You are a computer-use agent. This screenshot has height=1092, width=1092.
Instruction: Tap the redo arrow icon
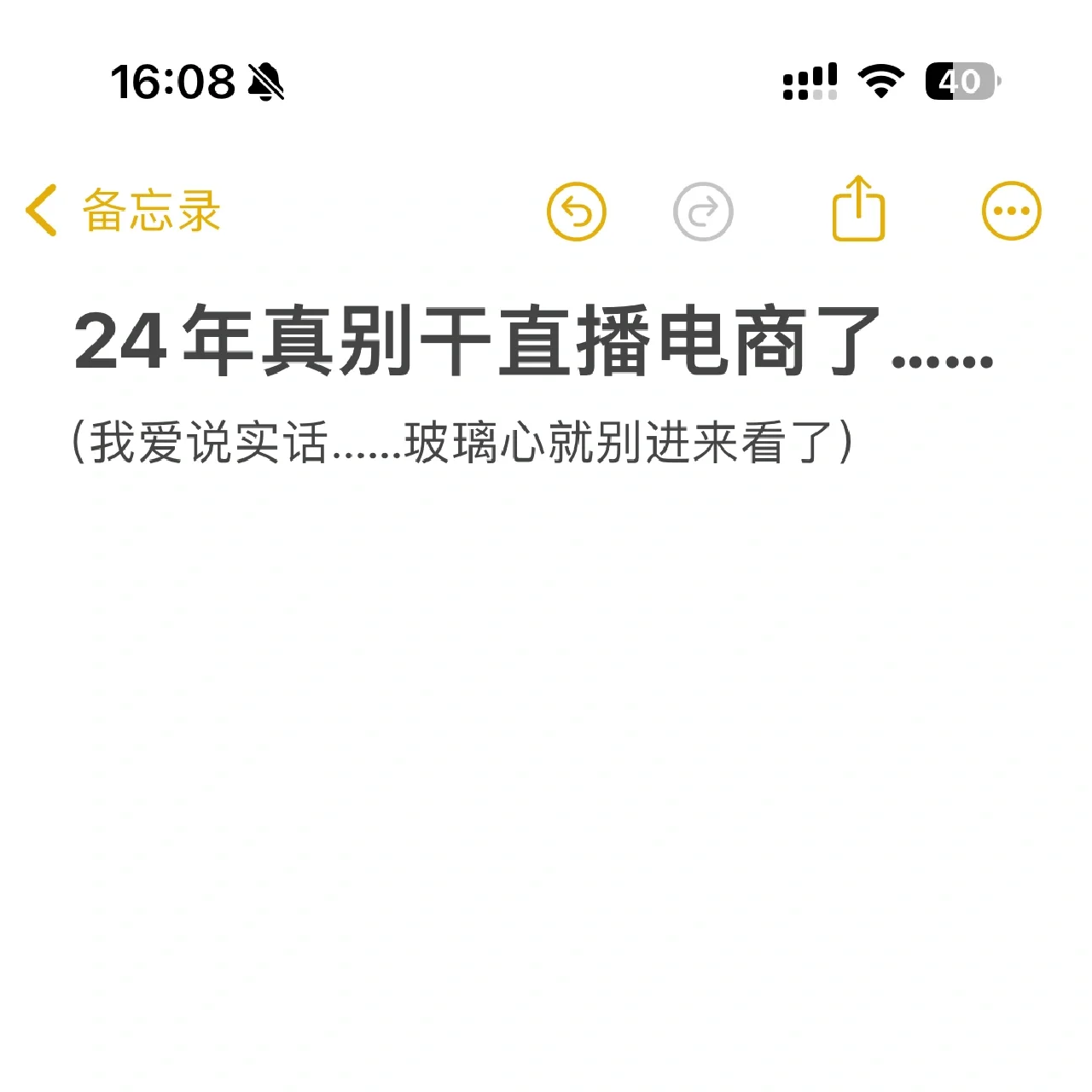coord(703,212)
